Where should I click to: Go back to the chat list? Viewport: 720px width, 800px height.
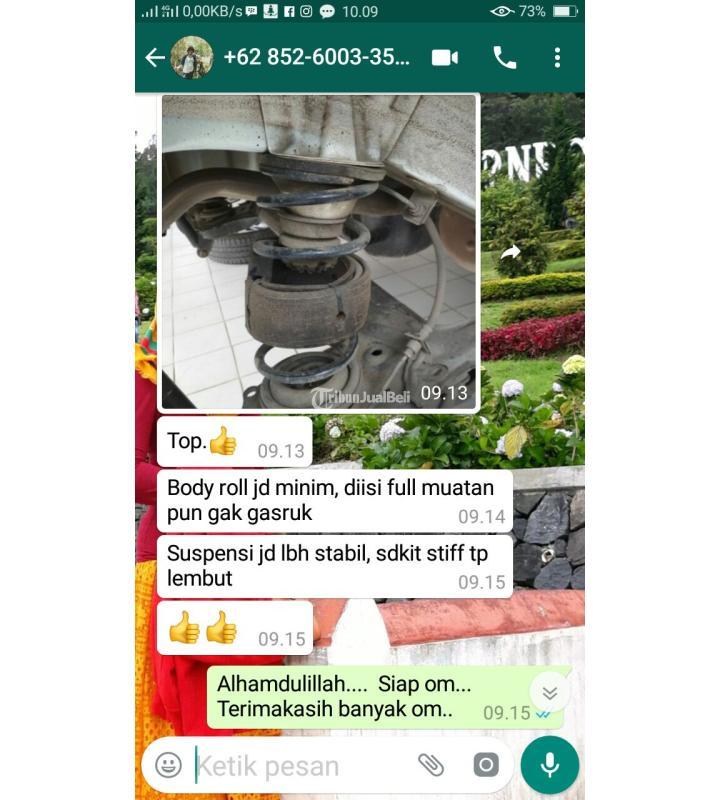[x=155, y=58]
